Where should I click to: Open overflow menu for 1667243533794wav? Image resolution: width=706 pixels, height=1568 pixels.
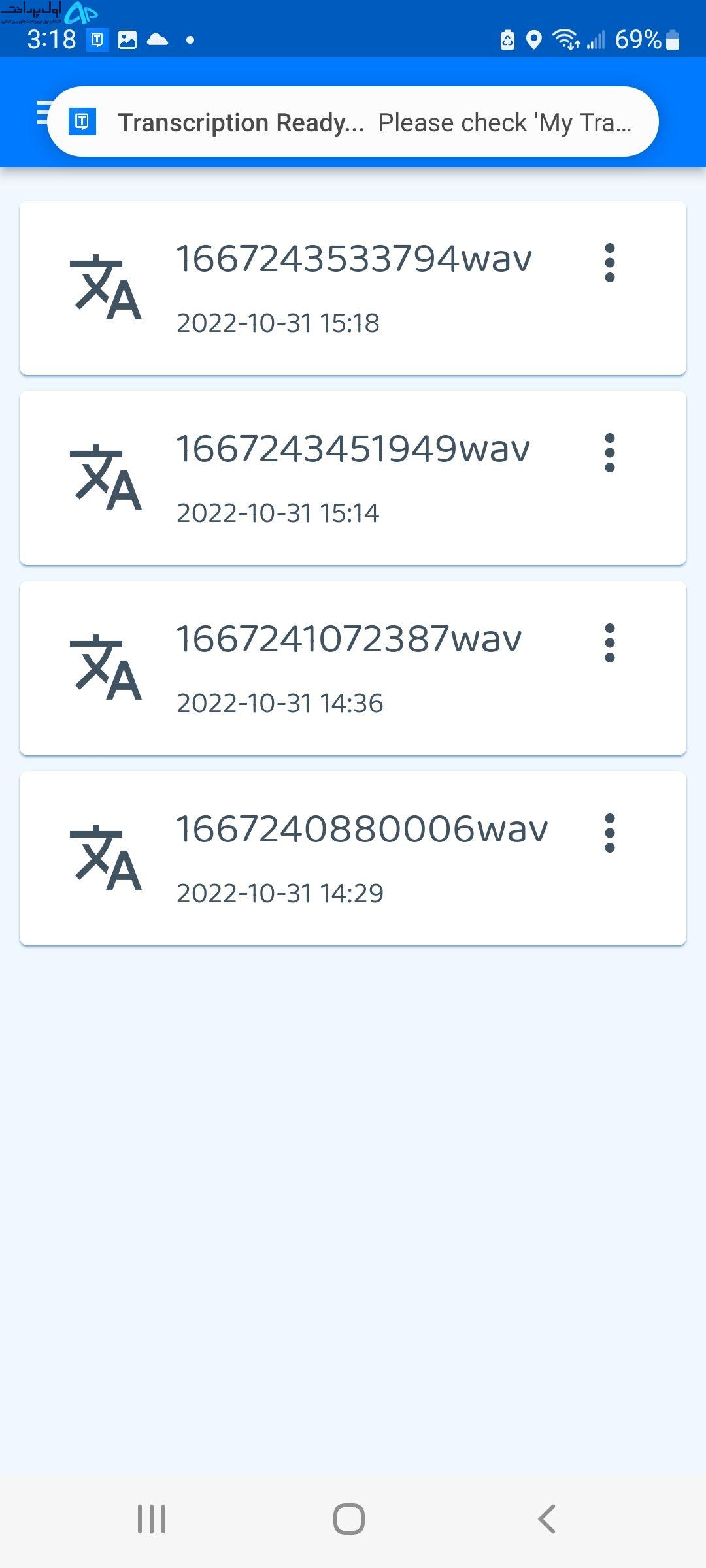pyautogui.click(x=610, y=263)
